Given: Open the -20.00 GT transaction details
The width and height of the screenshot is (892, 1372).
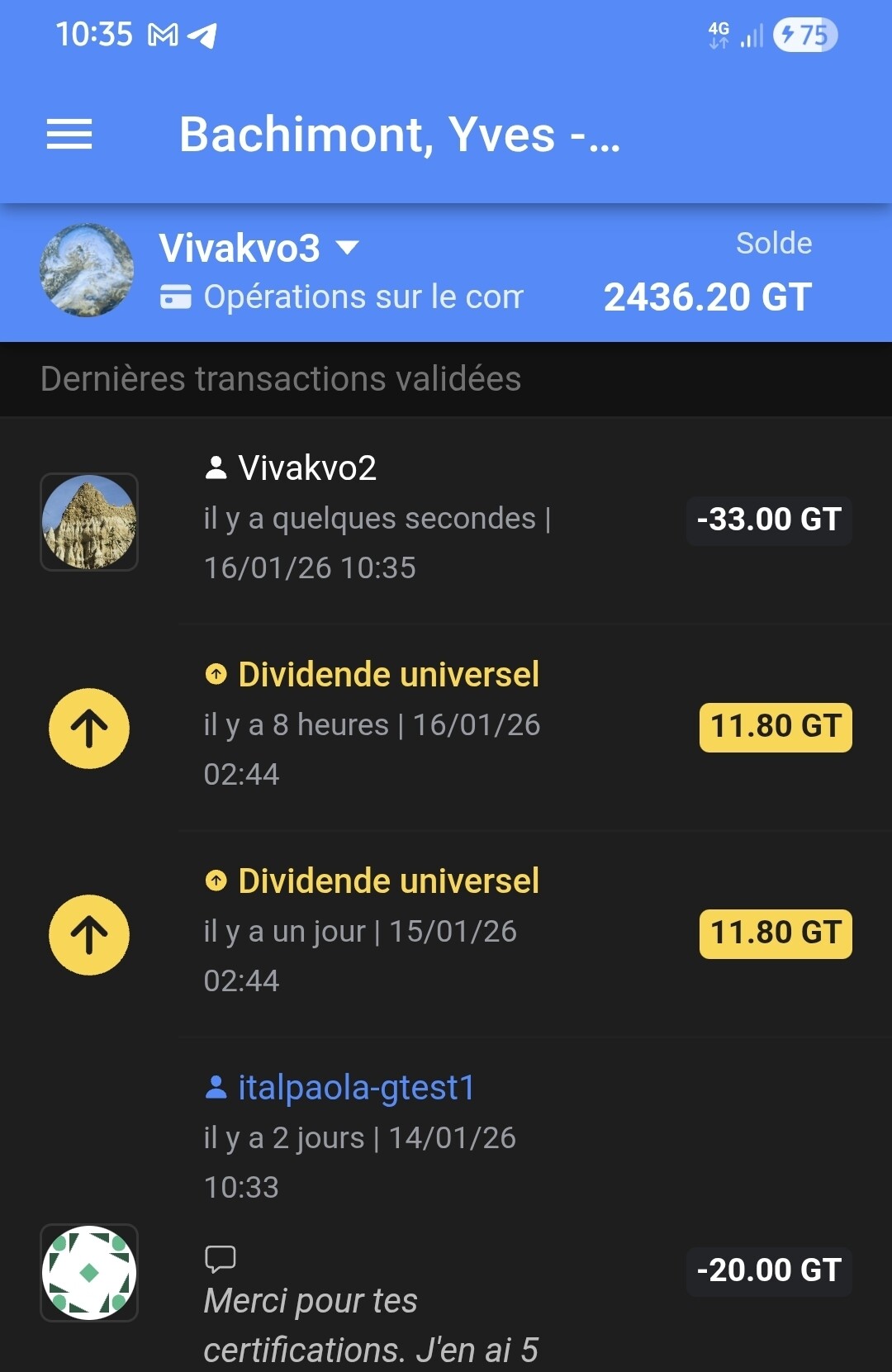Looking at the screenshot, I should coord(768,1270).
